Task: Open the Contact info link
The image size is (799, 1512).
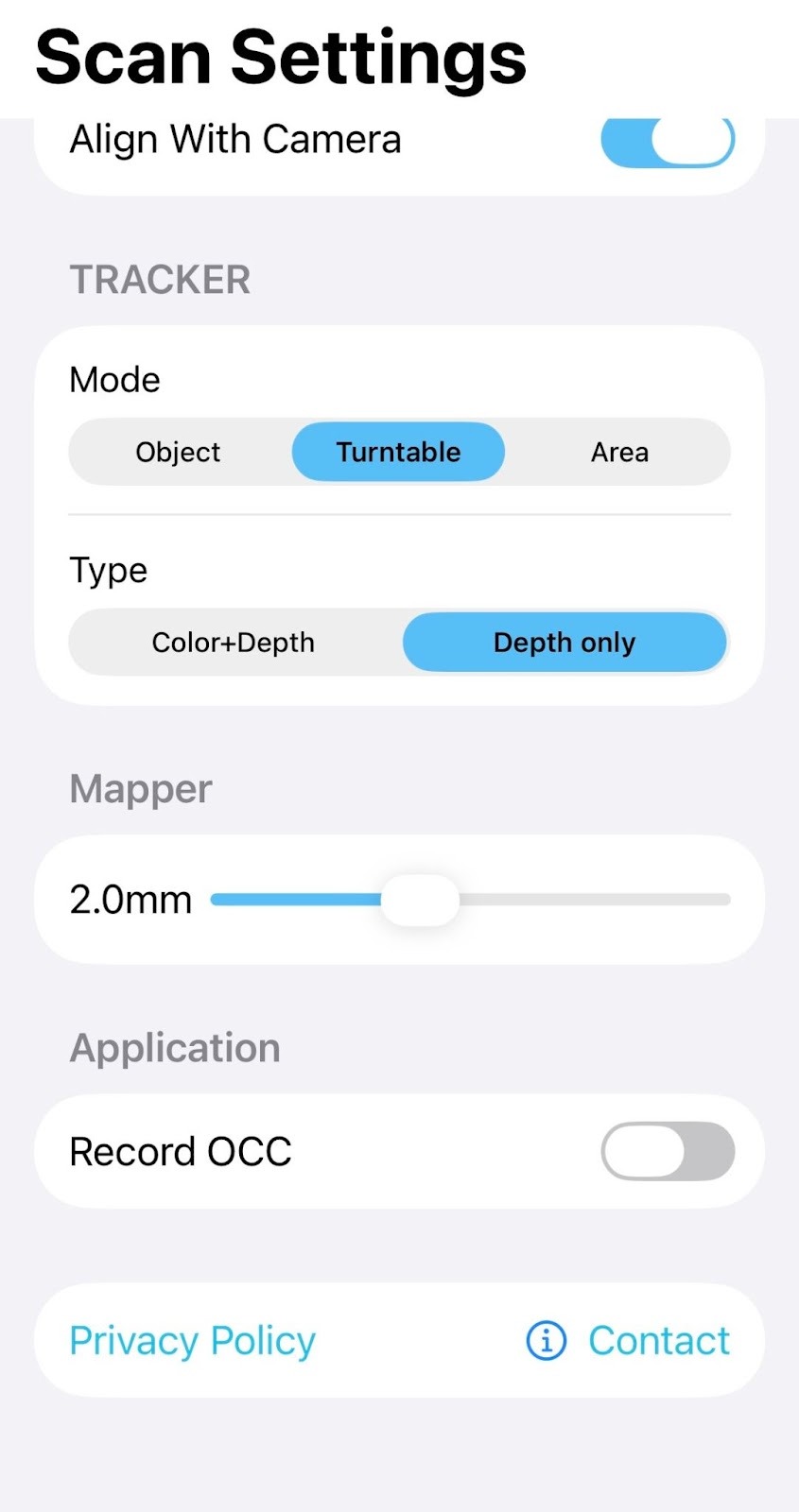Action: [x=629, y=1340]
